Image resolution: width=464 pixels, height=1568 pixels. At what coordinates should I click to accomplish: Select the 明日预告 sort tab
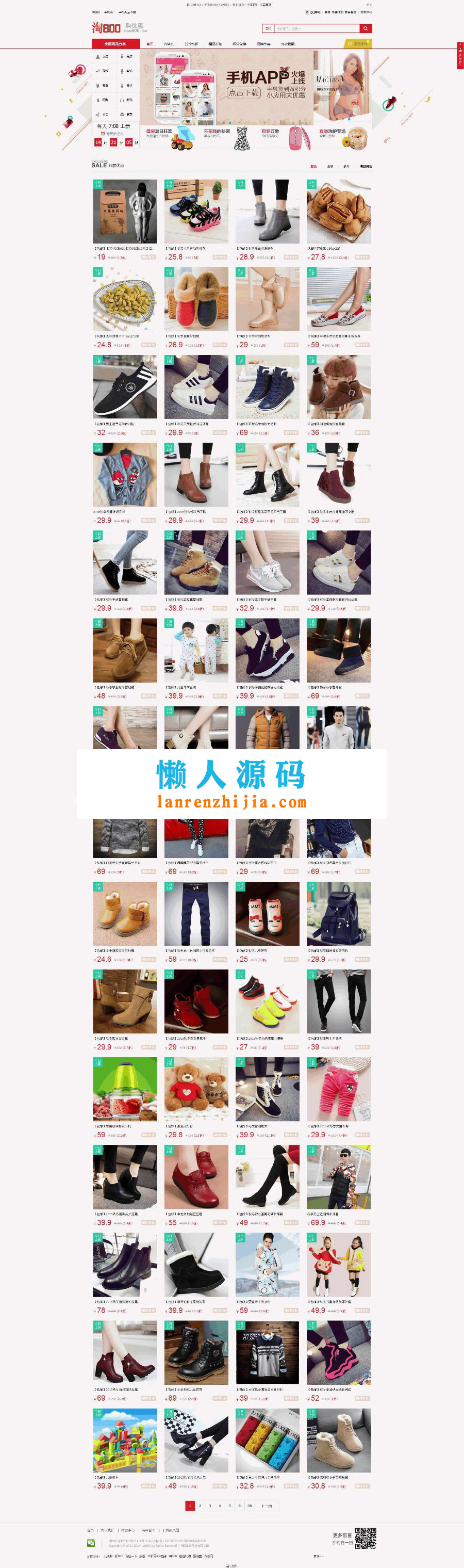365,166
